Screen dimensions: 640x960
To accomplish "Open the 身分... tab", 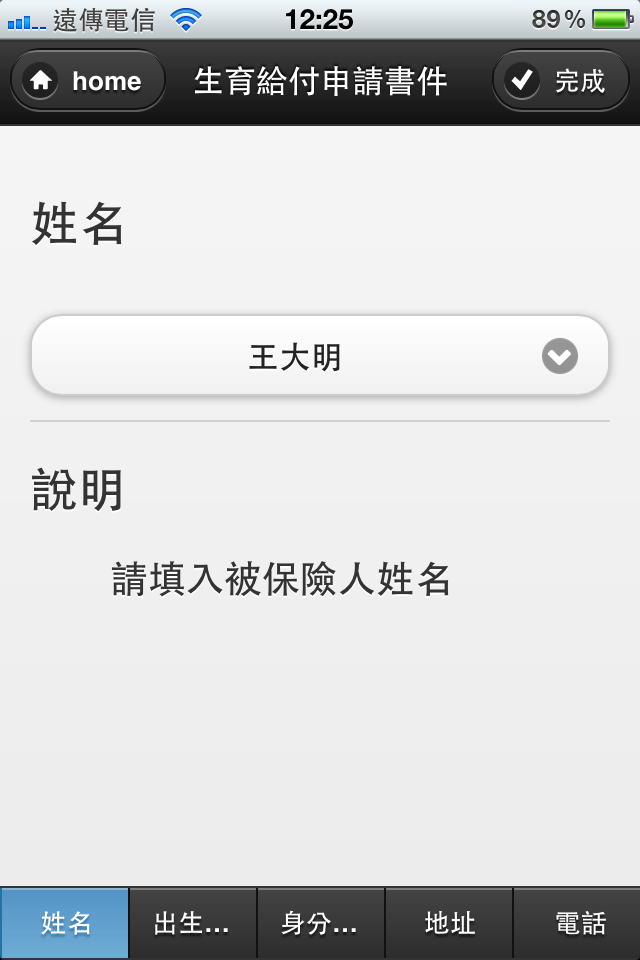I will (x=320, y=923).
